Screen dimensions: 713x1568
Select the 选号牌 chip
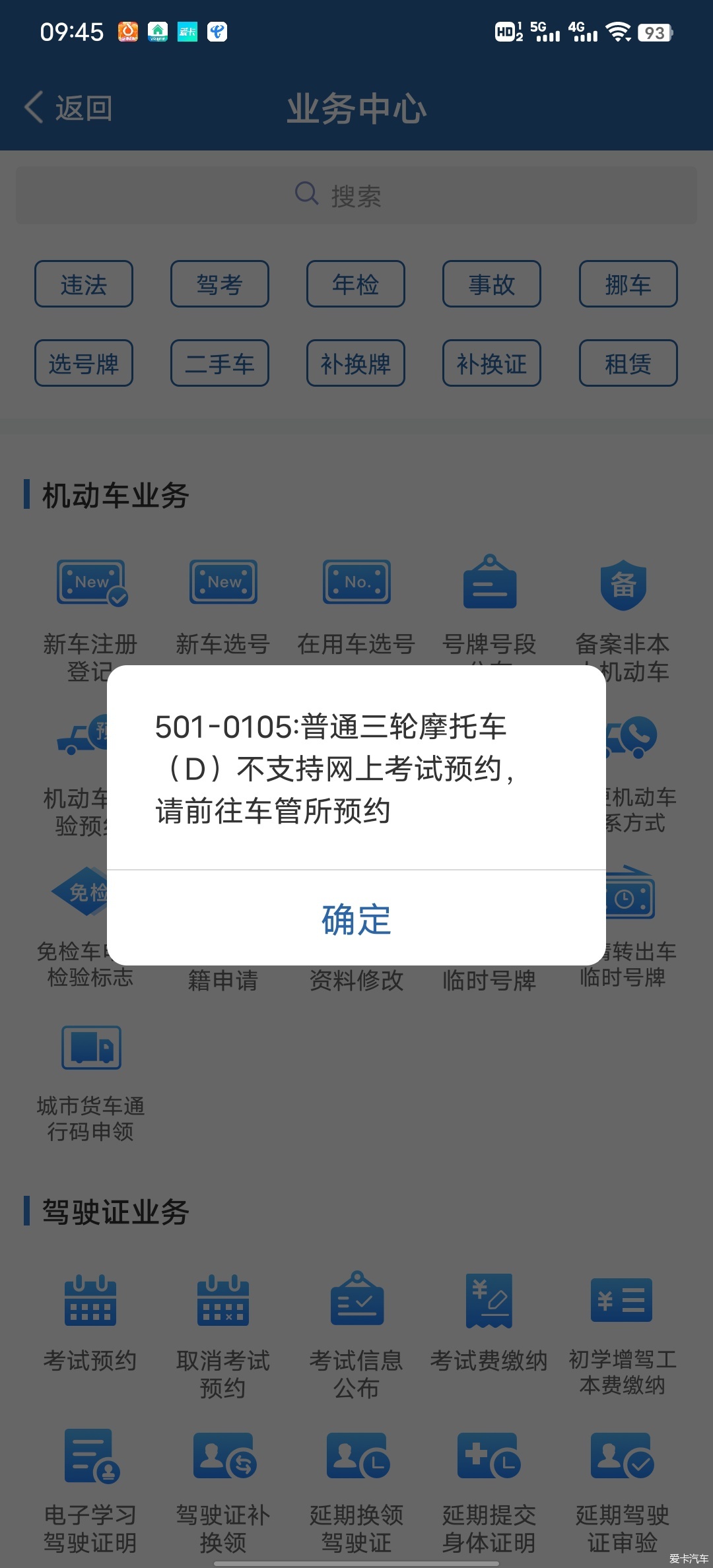point(84,364)
